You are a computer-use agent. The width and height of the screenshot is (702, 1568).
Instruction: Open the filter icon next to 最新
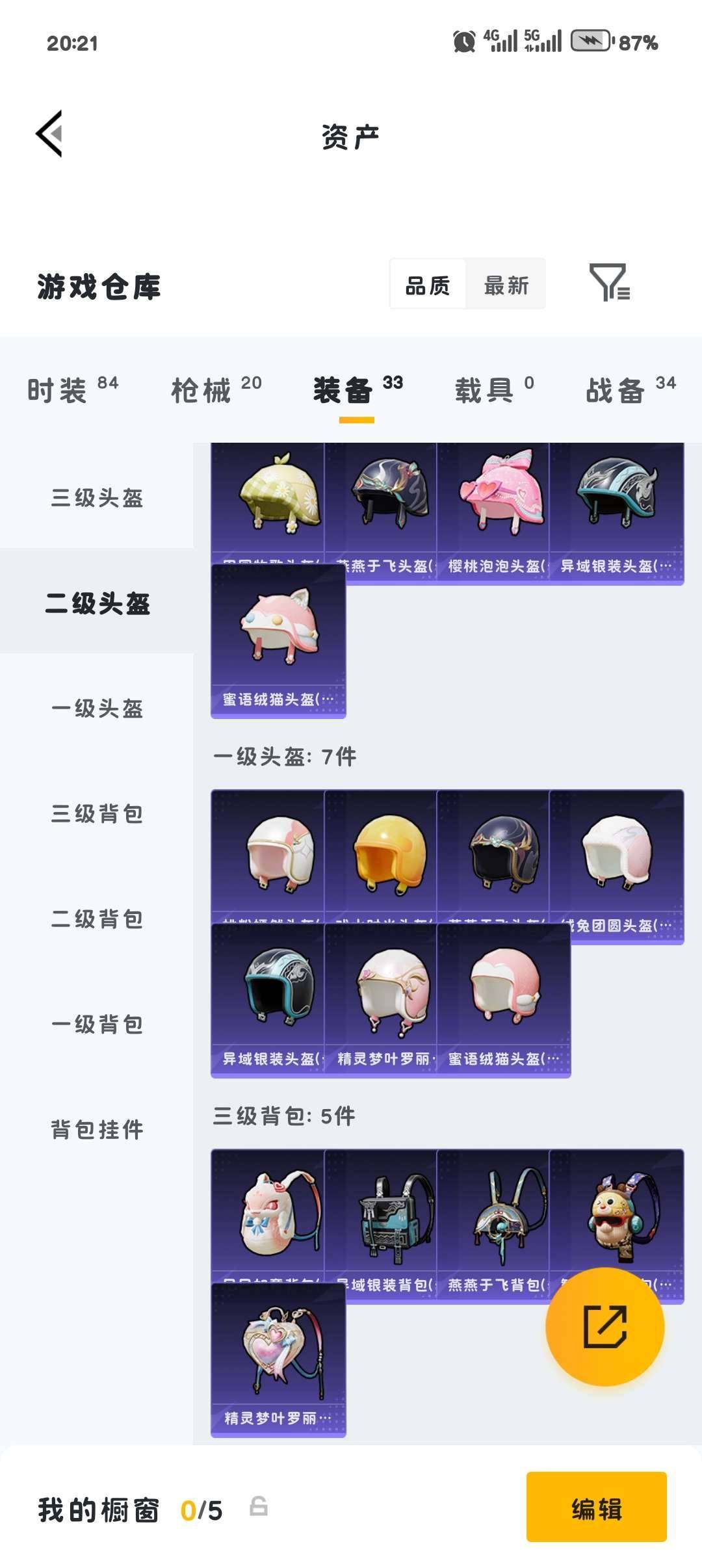click(608, 283)
